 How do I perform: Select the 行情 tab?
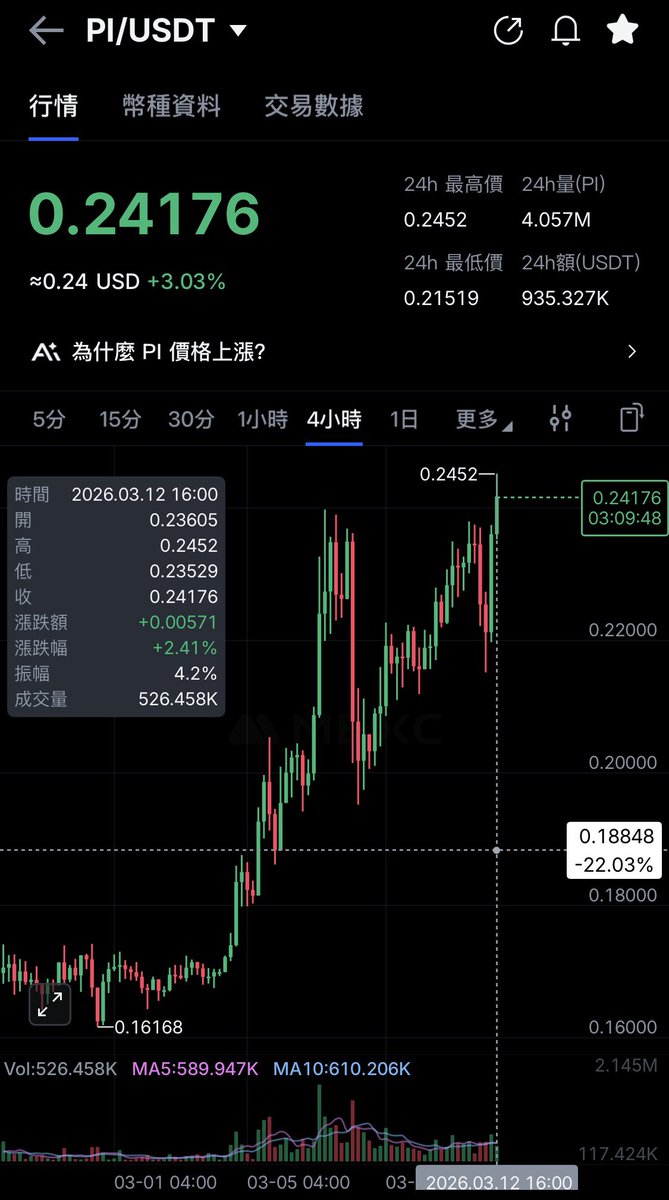[53, 106]
